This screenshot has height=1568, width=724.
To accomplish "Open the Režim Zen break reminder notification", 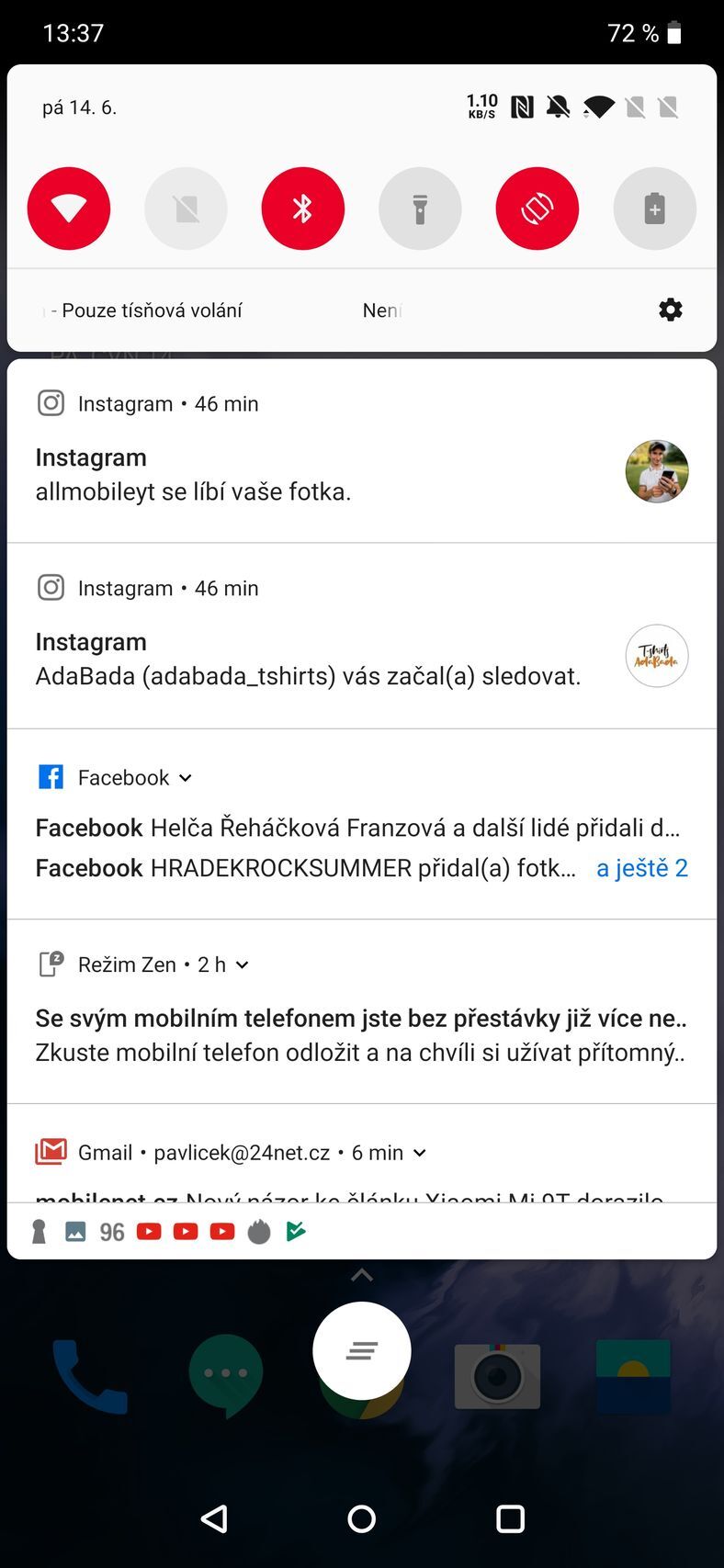I will [x=360, y=1035].
